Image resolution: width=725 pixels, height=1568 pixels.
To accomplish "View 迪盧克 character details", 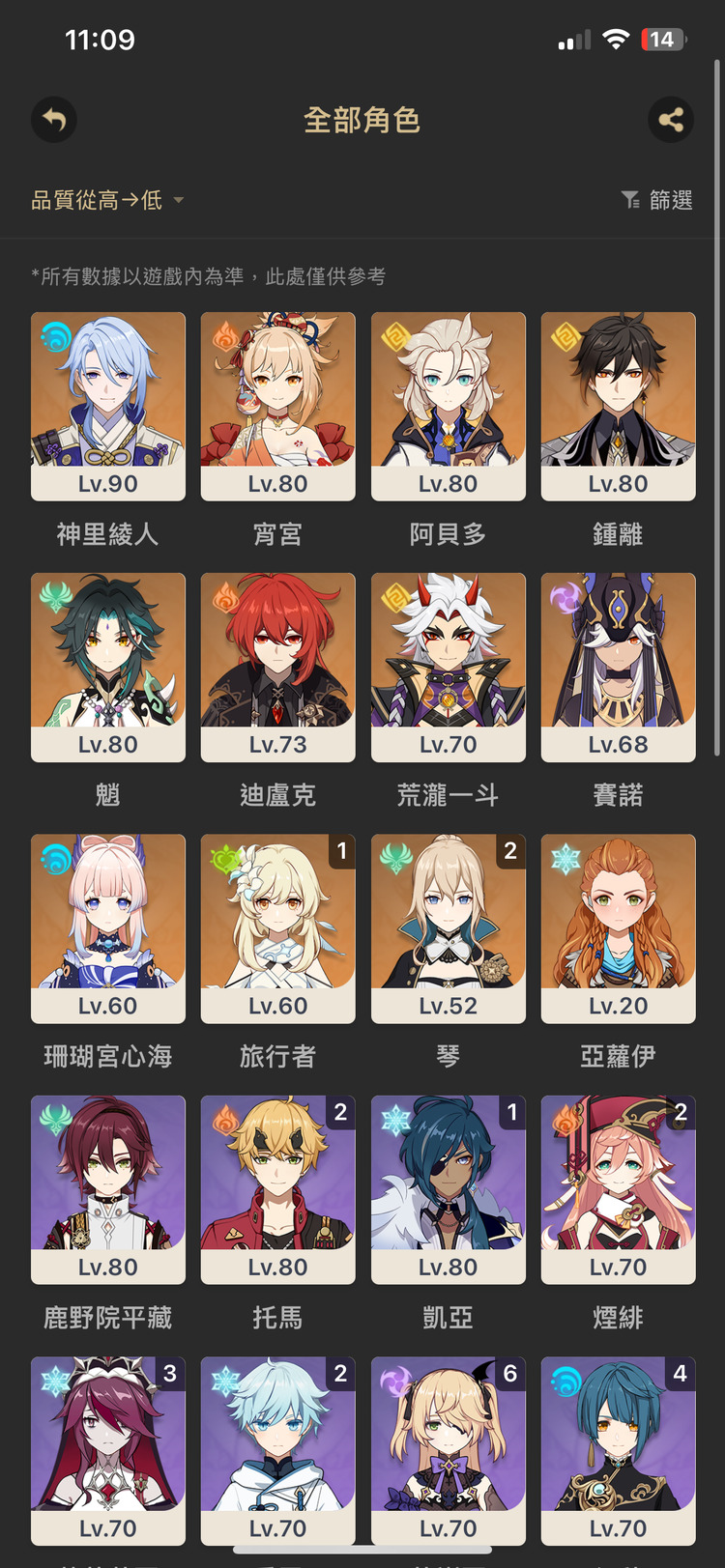I will 278,667.
